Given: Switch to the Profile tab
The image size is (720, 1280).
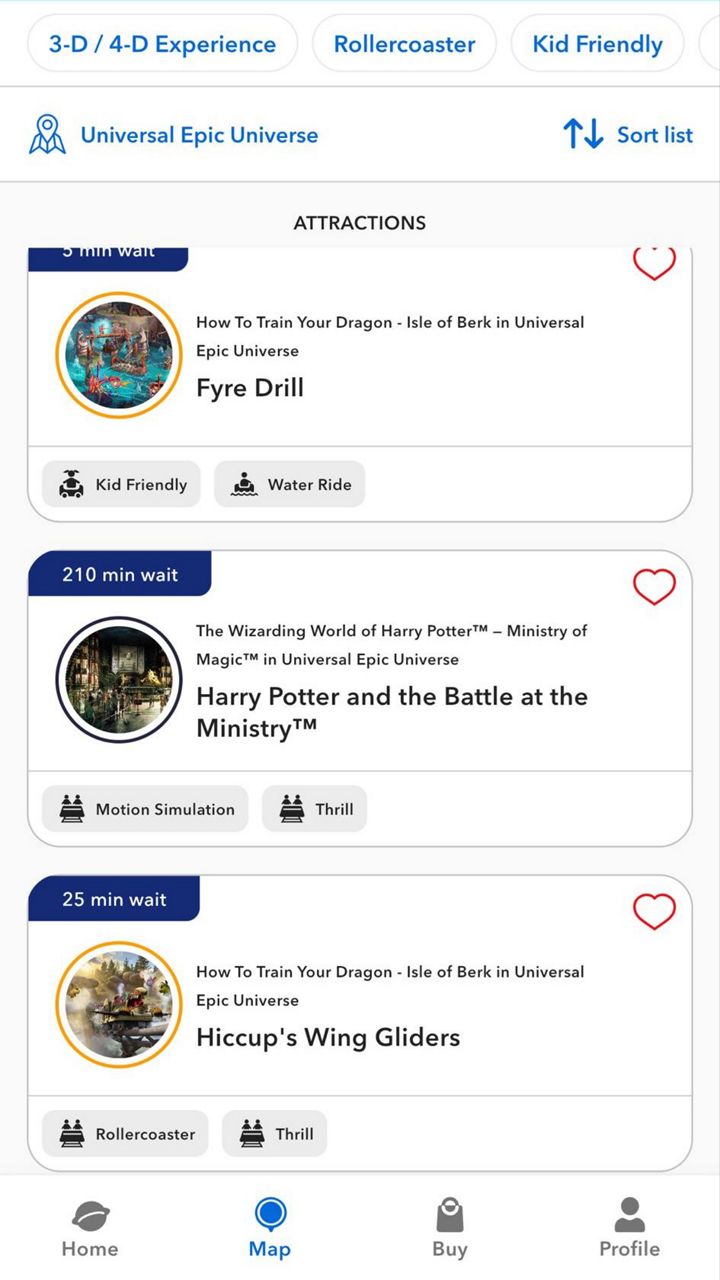Looking at the screenshot, I should coord(629,1228).
